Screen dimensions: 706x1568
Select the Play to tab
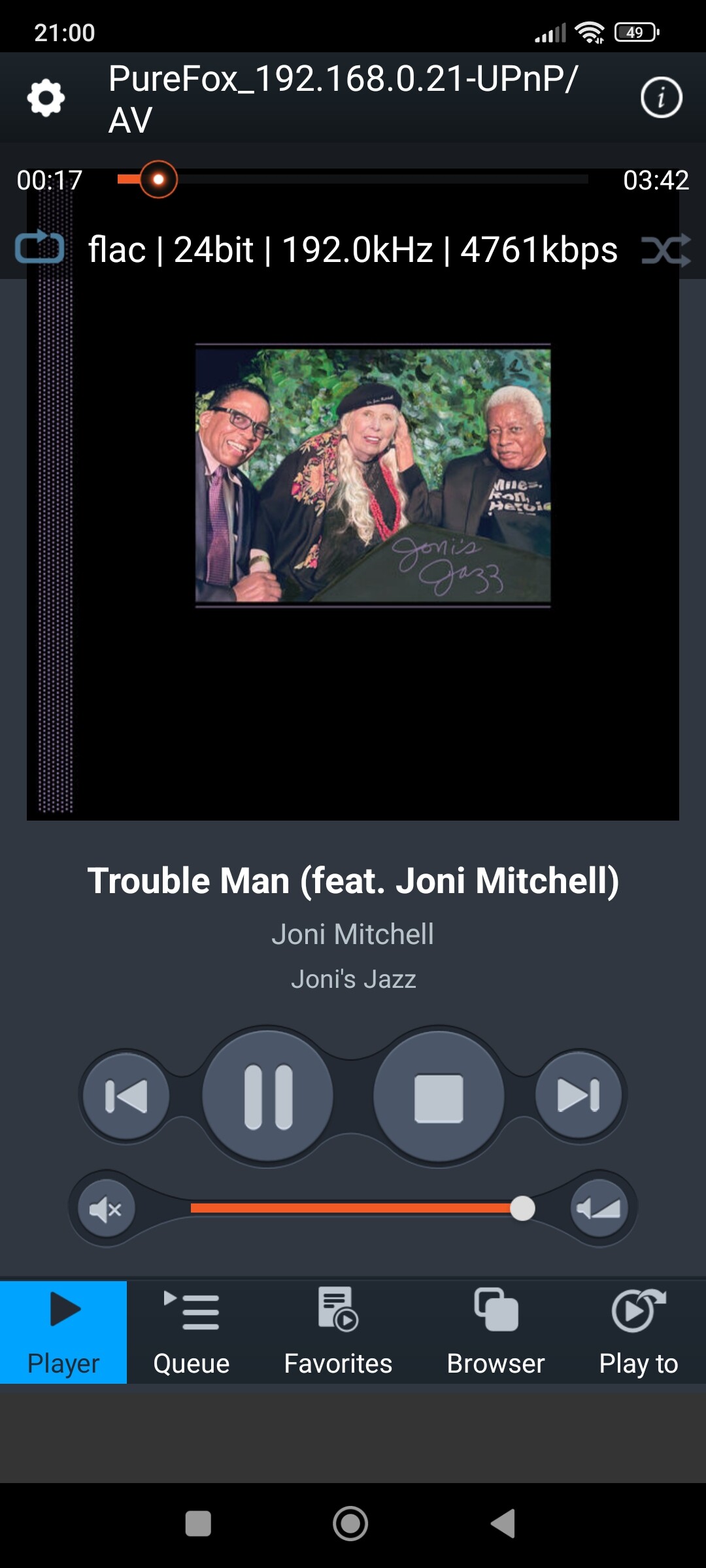639,1331
